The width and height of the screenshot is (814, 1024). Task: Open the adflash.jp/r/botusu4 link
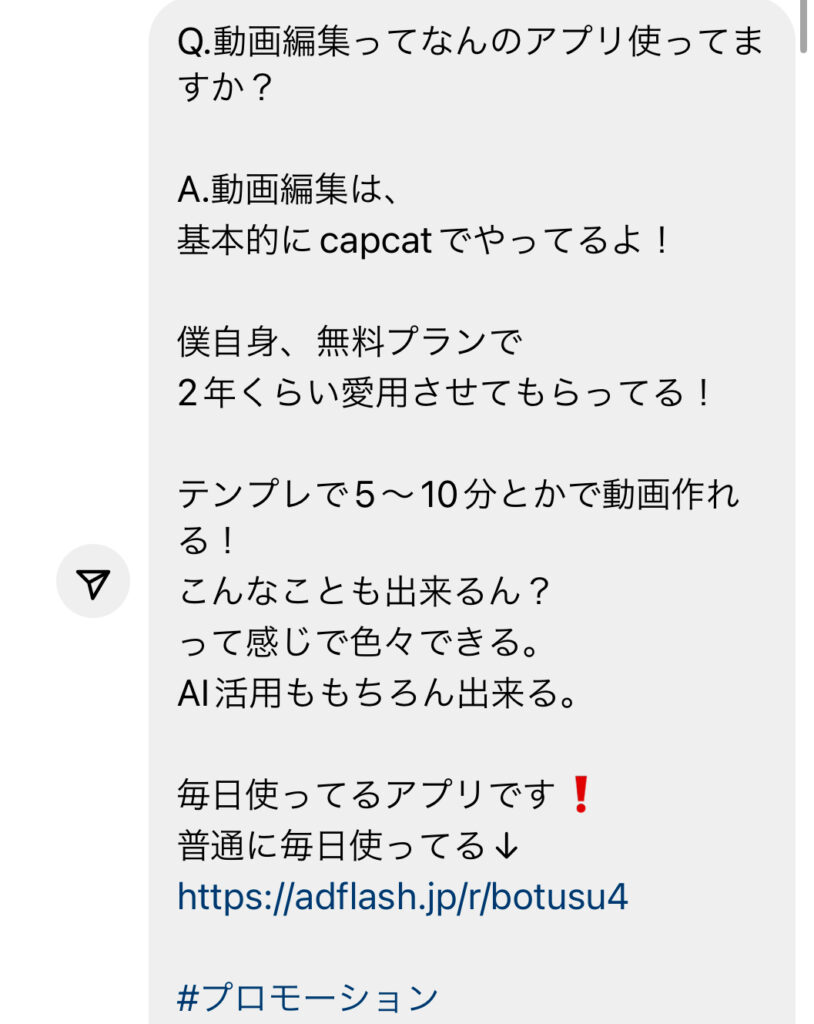coord(402,896)
